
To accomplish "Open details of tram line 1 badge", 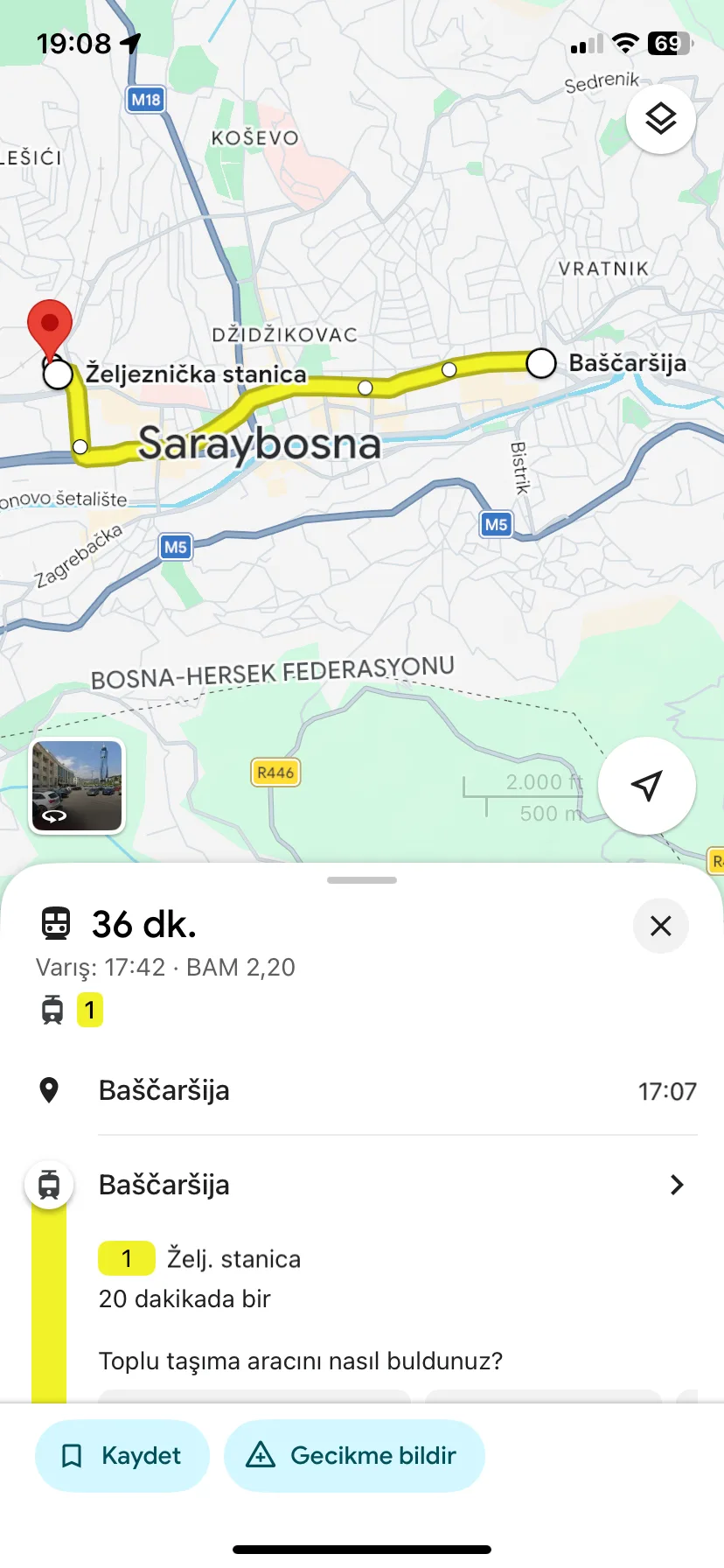I will (x=126, y=1258).
